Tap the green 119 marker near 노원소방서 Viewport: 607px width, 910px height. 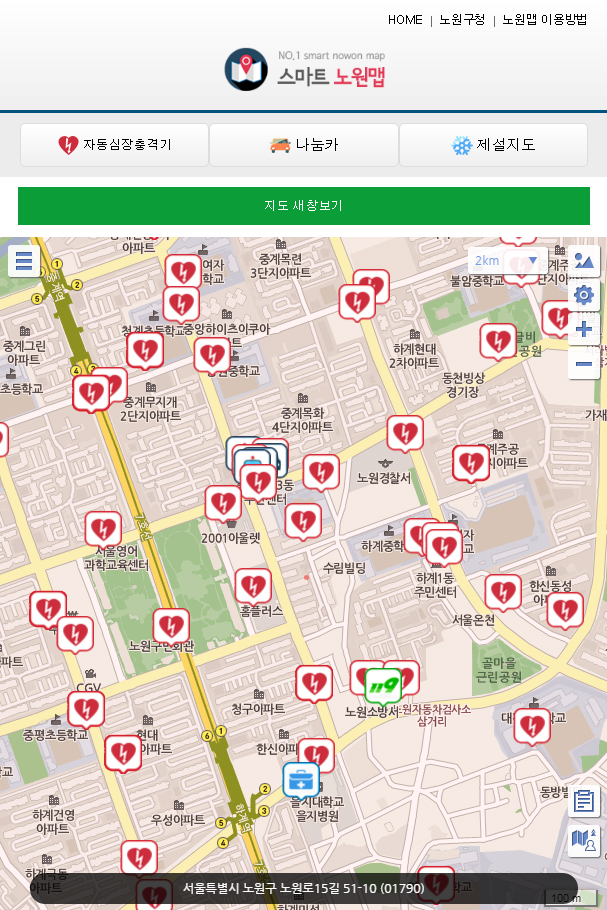[382, 686]
